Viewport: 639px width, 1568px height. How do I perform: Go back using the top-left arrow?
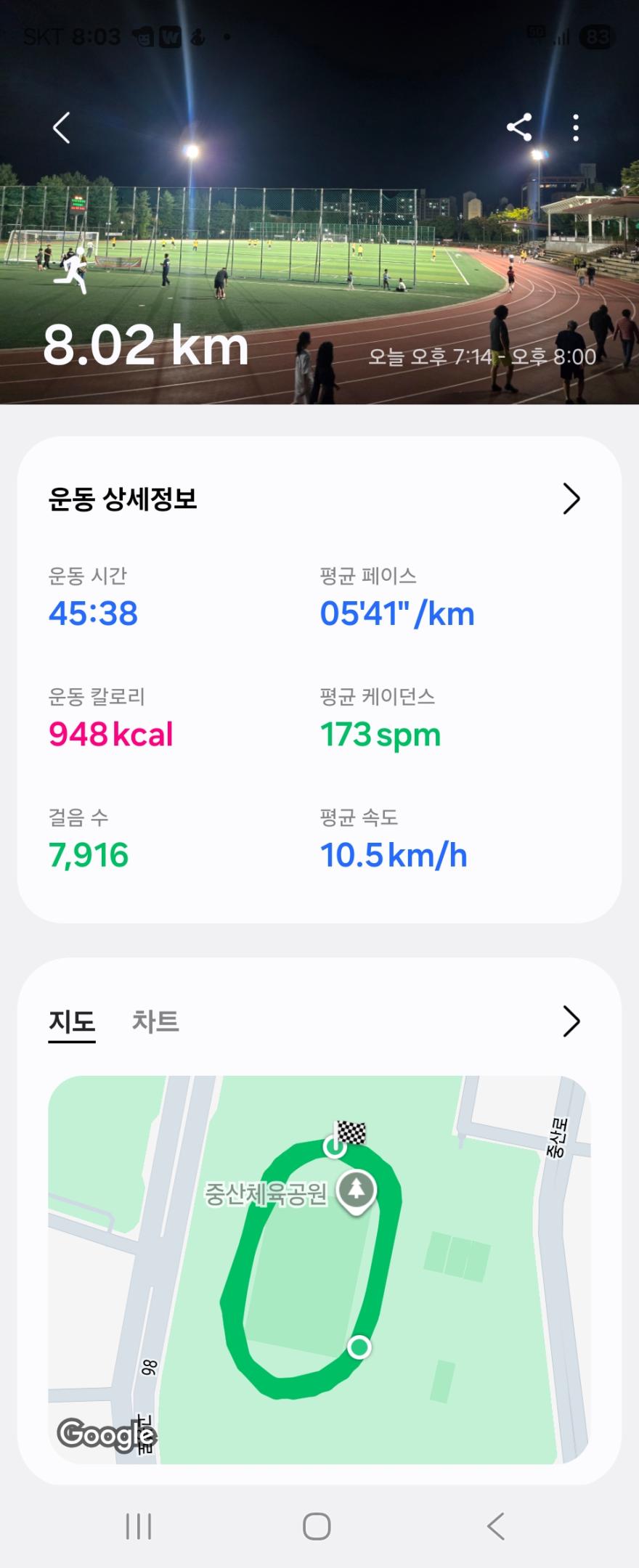62,128
